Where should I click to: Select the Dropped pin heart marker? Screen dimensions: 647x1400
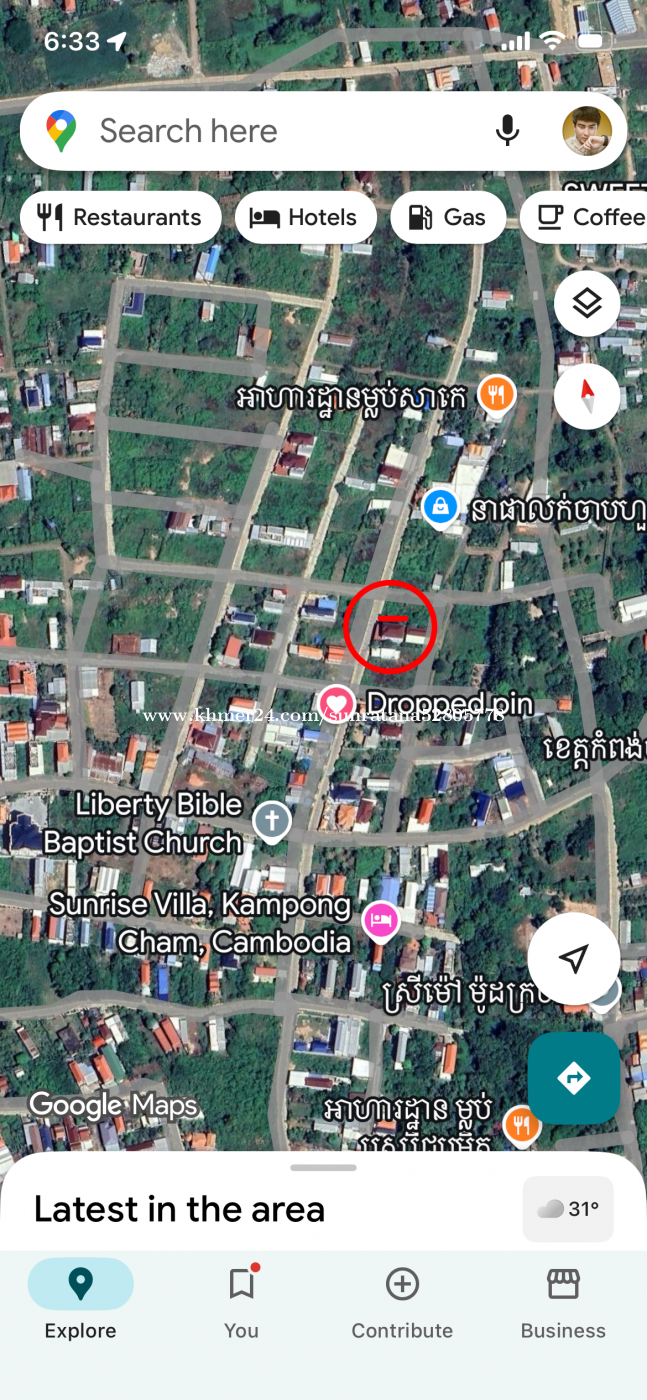click(337, 704)
